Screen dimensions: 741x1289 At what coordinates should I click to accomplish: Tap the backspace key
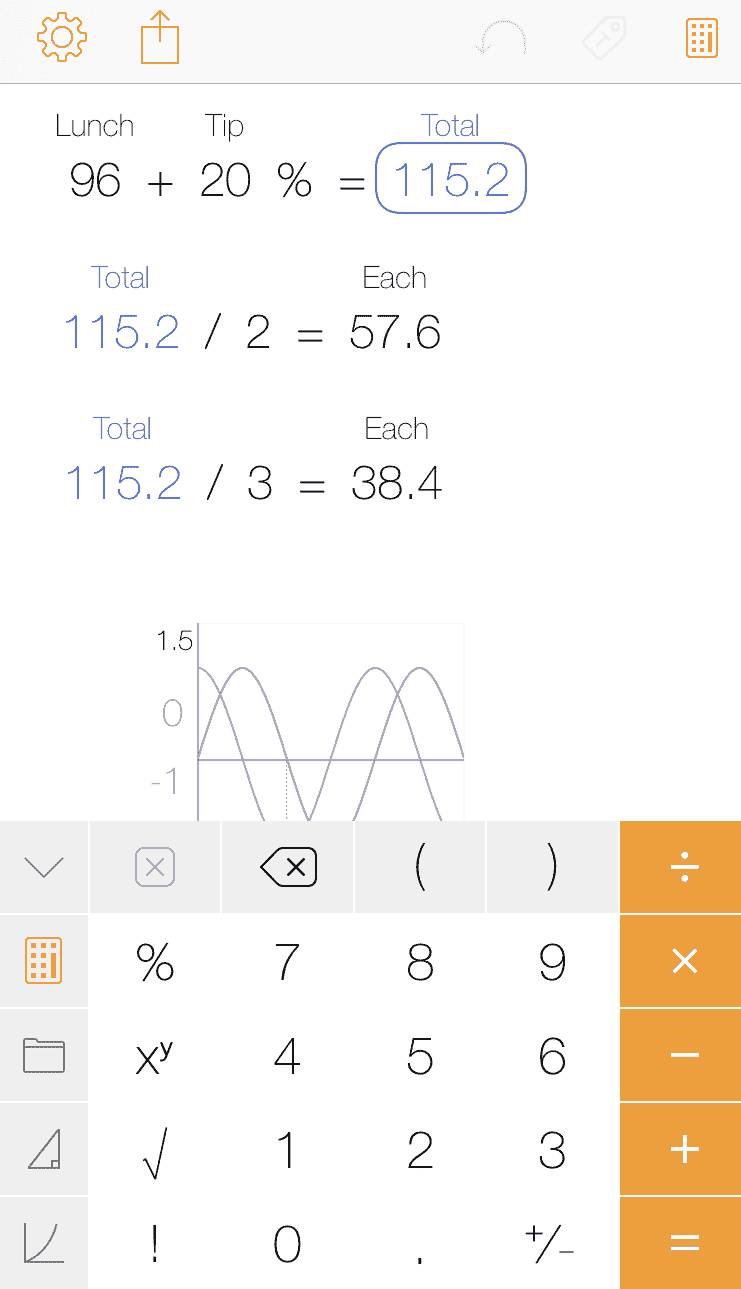288,867
